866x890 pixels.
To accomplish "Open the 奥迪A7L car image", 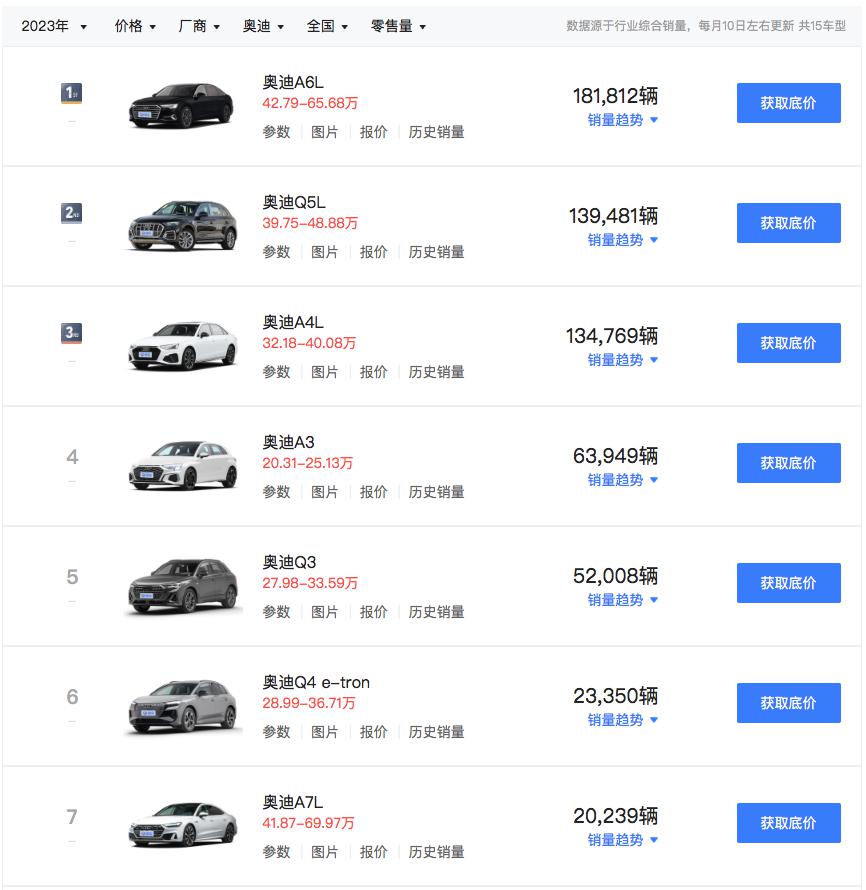I will [182, 824].
